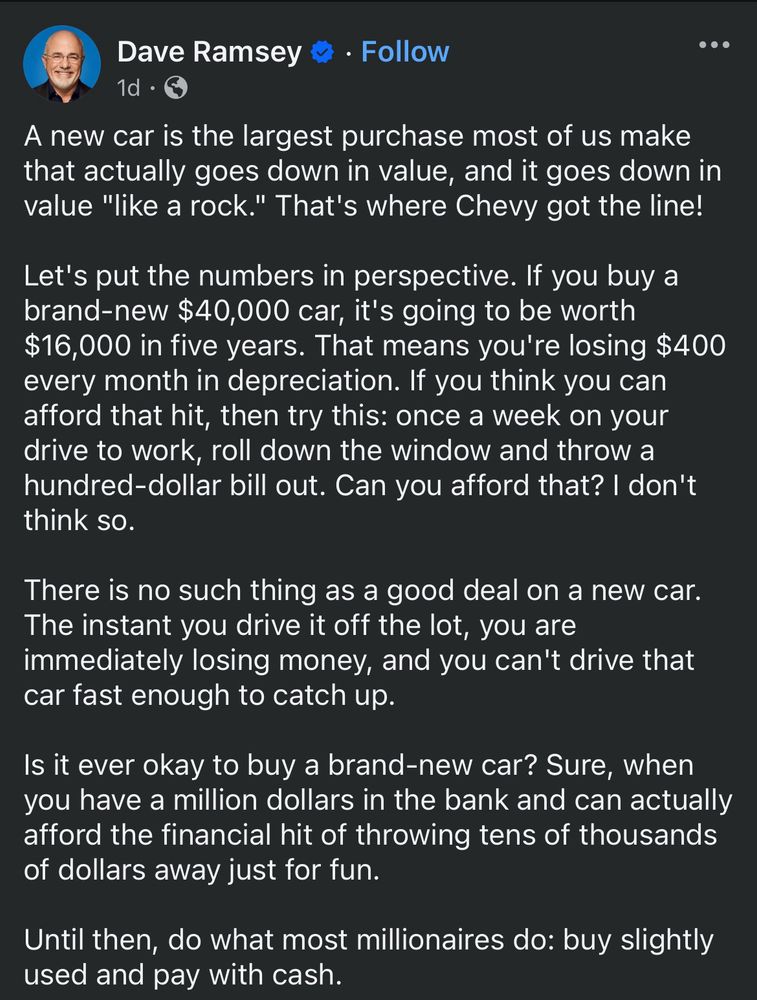The width and height of the screenshot is (757, 1000).
Task: Open the post's three-dot options menu
Action: click(x=714, y=44)
